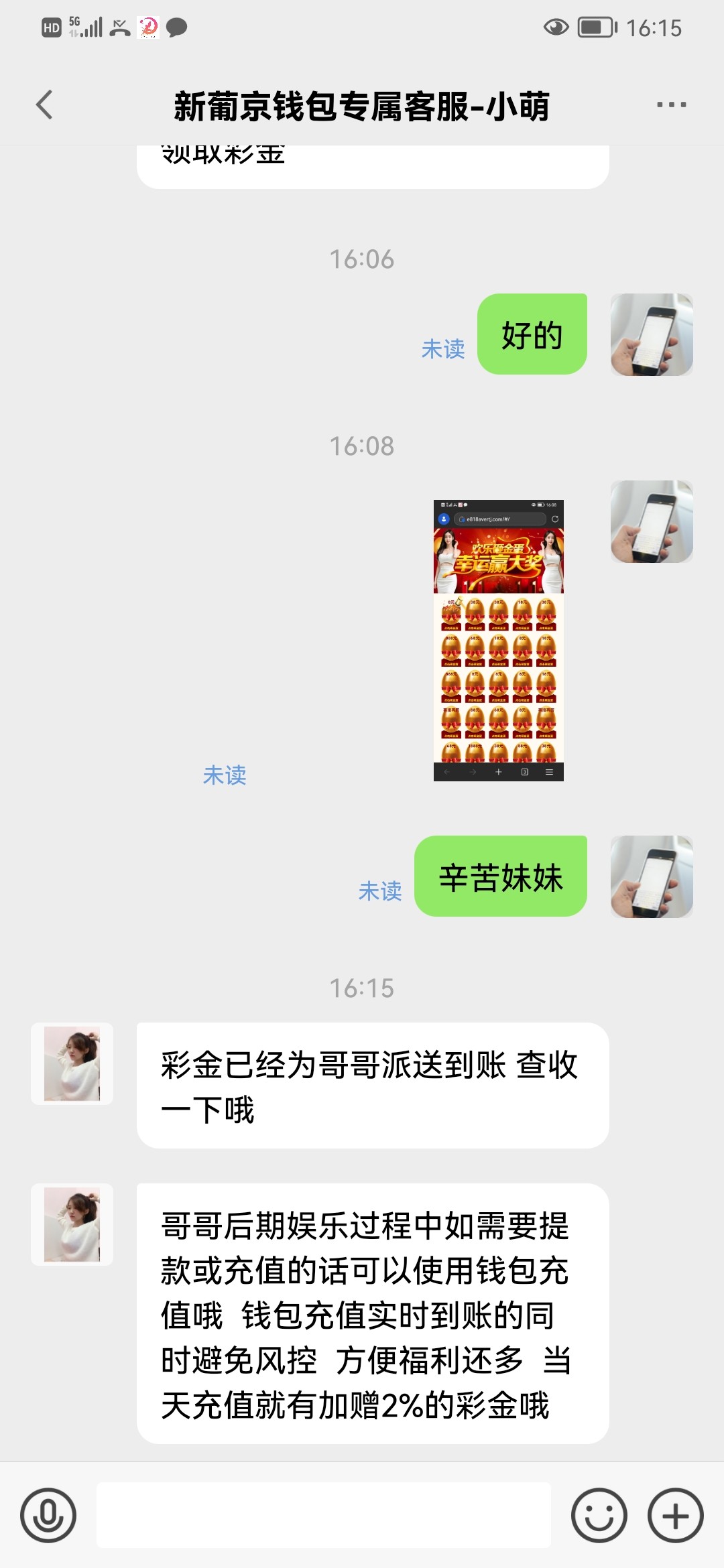Focus the message text field
Viewport: 724px width, 1568px height.
coord(323,1515)
